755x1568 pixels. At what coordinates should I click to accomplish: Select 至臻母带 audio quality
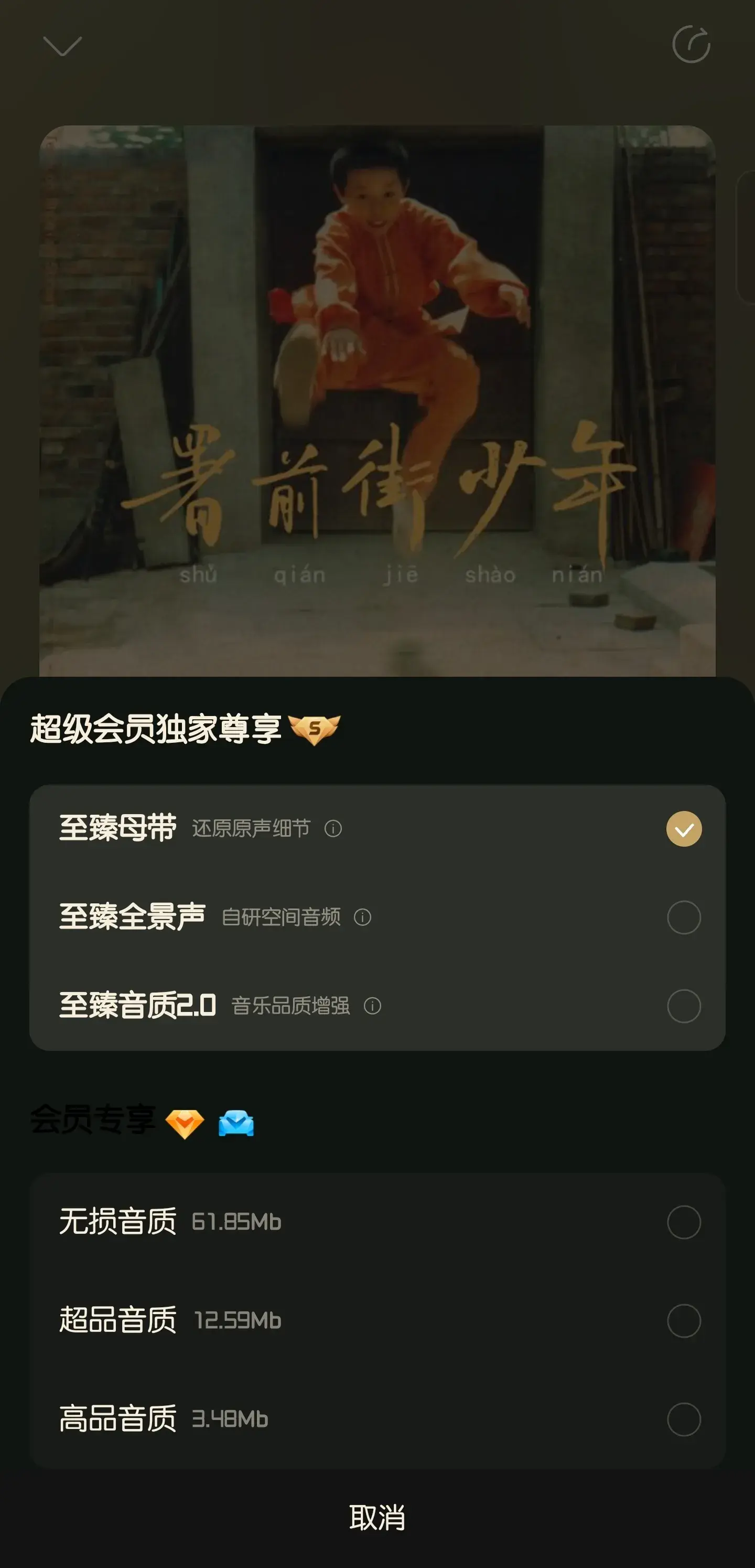683,829
